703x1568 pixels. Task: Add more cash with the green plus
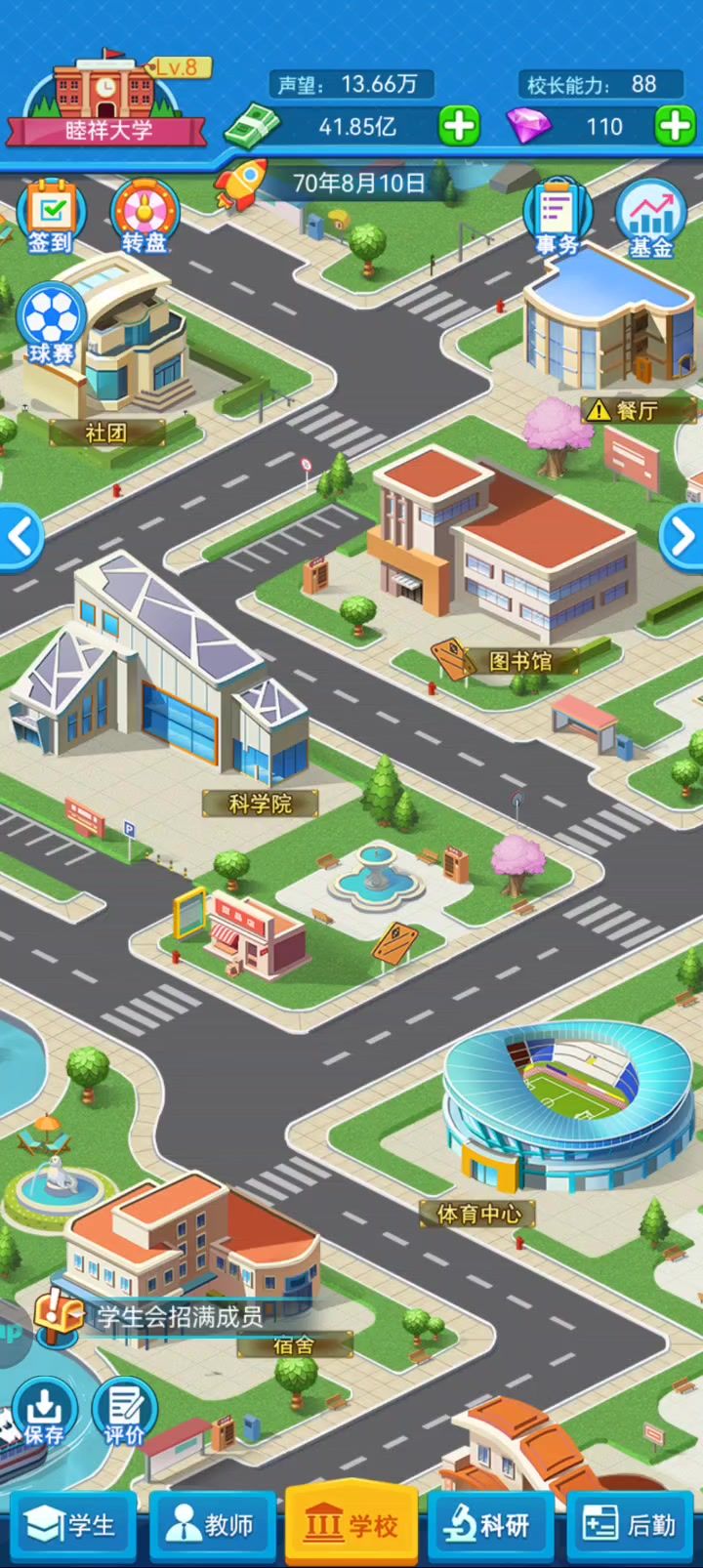click(459, 126)
